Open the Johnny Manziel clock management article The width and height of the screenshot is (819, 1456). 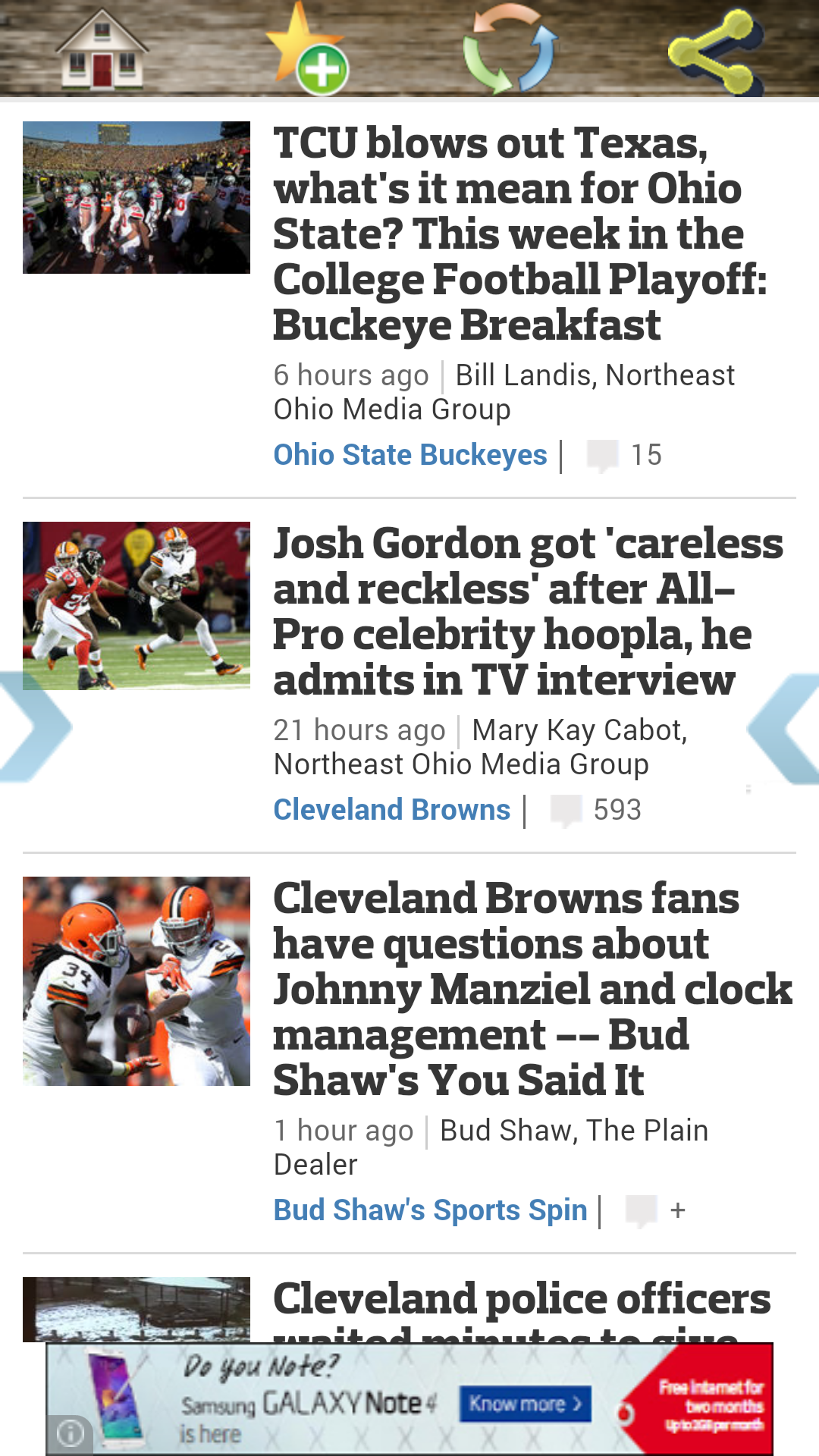point(531,988)
